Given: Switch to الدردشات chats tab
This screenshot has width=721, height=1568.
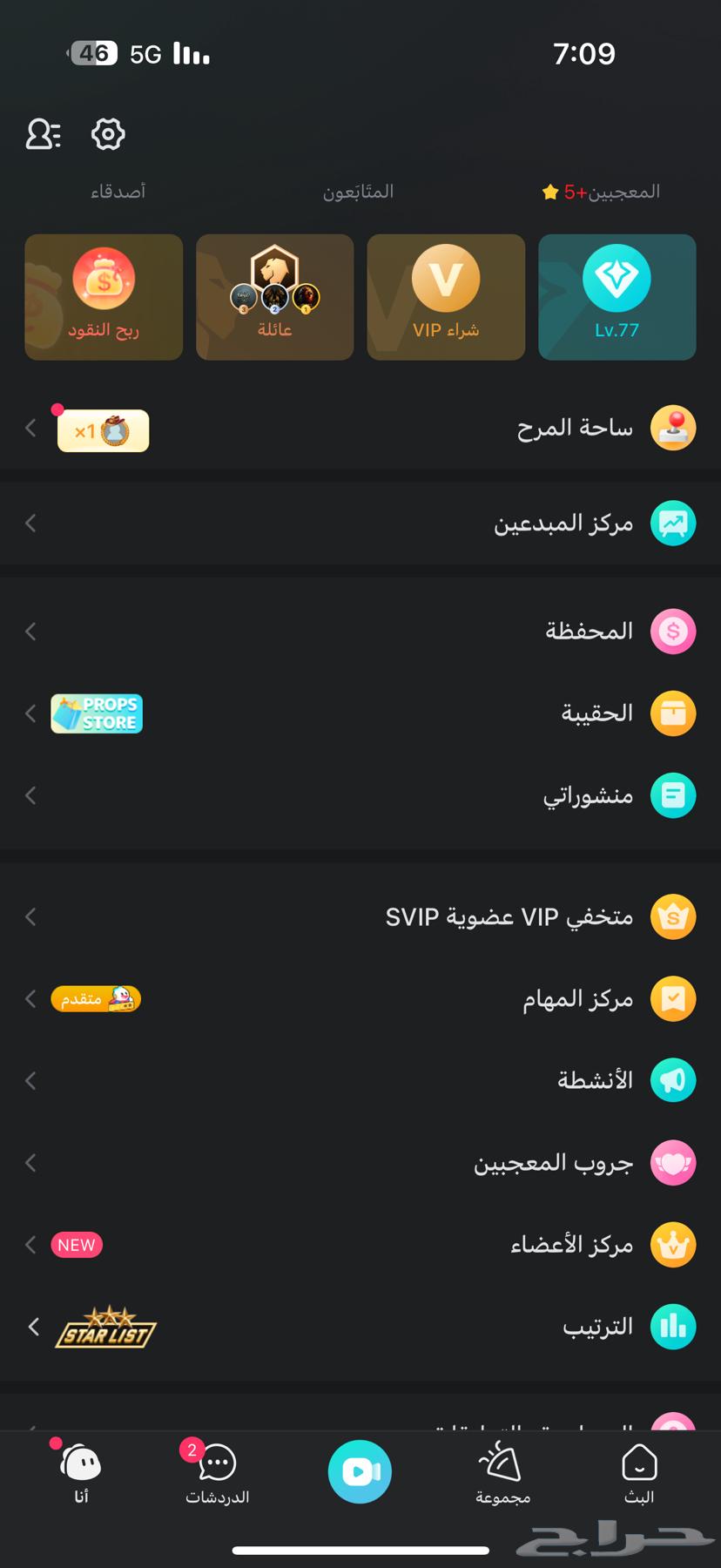Looking at the screenshot, I should 217,1474.
